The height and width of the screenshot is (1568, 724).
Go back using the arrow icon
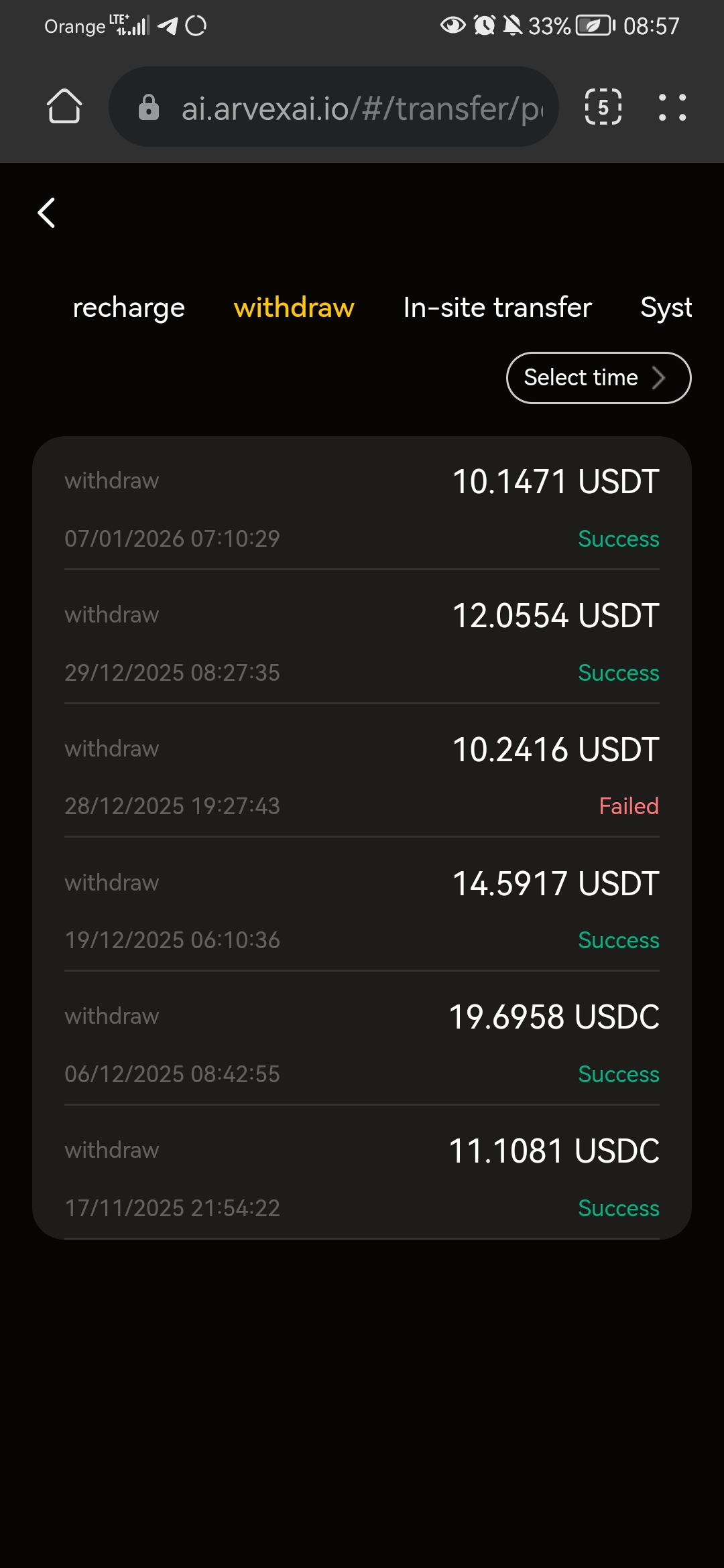[x=47, y=213]
